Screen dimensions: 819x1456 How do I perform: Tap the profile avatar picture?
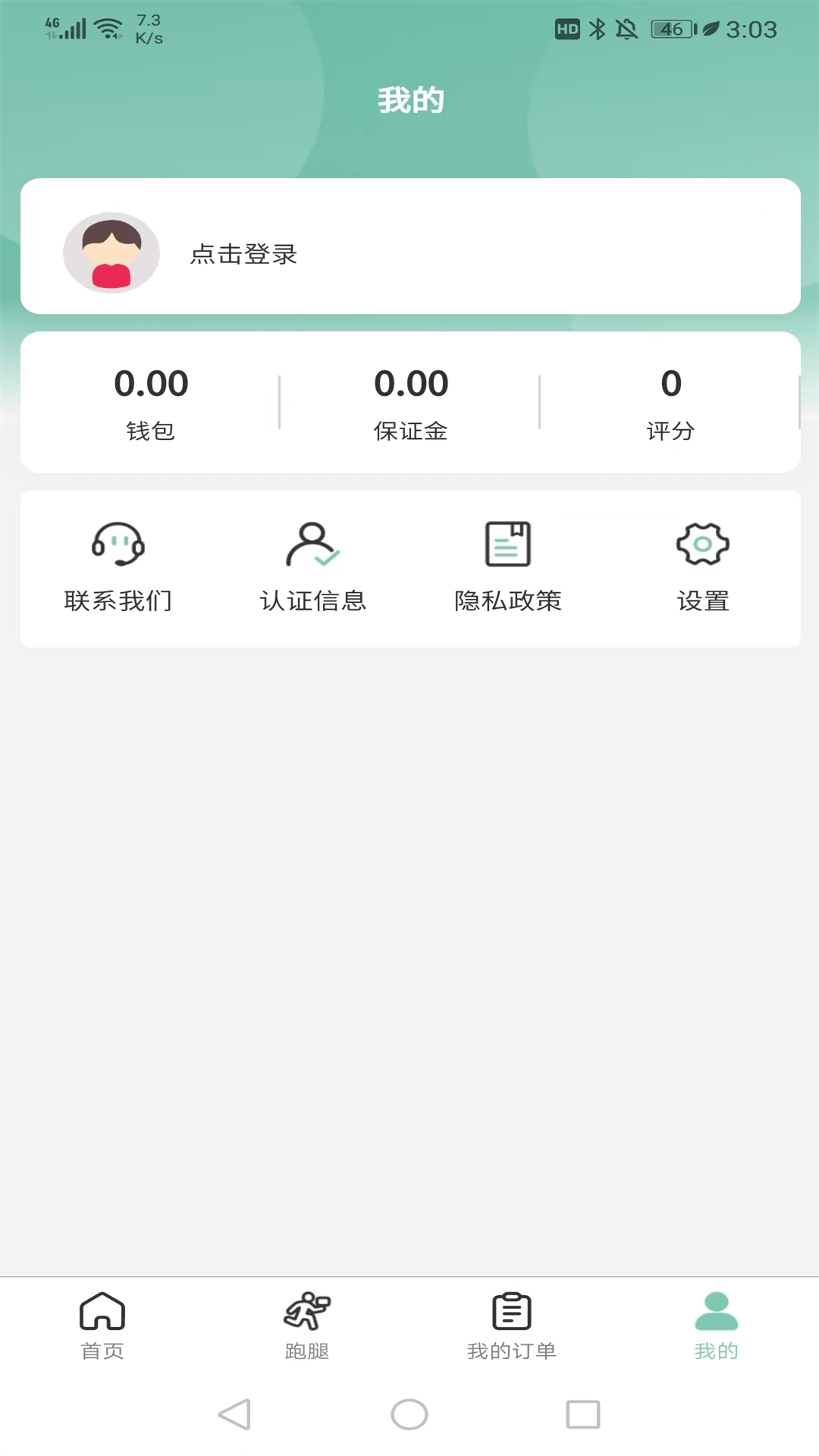click(111, 253)
